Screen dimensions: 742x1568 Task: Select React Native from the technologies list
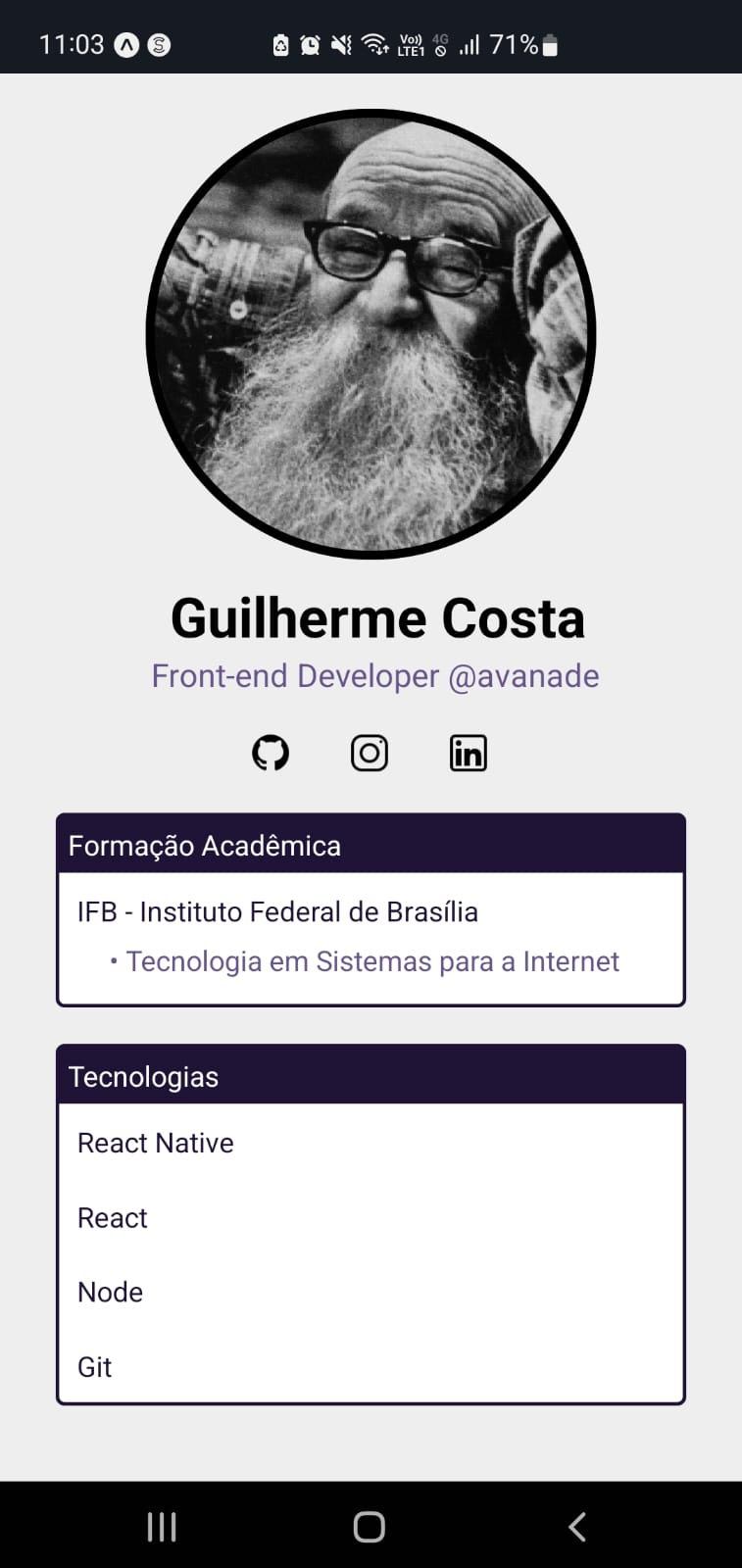(x=155, y=1143)
